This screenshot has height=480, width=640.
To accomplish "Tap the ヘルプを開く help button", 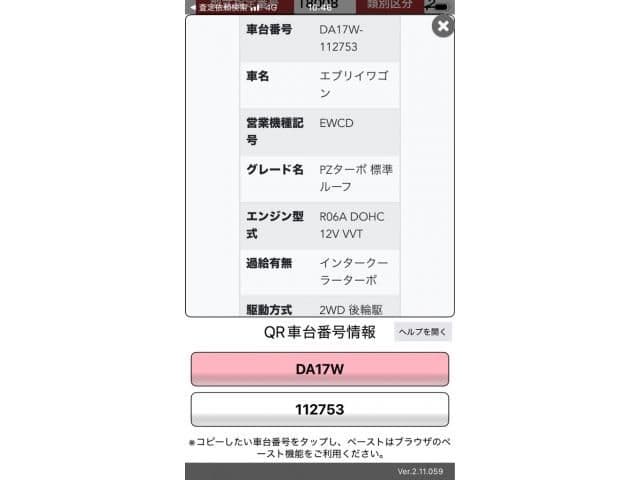I will pyautogui.click(x=423, y=332).
